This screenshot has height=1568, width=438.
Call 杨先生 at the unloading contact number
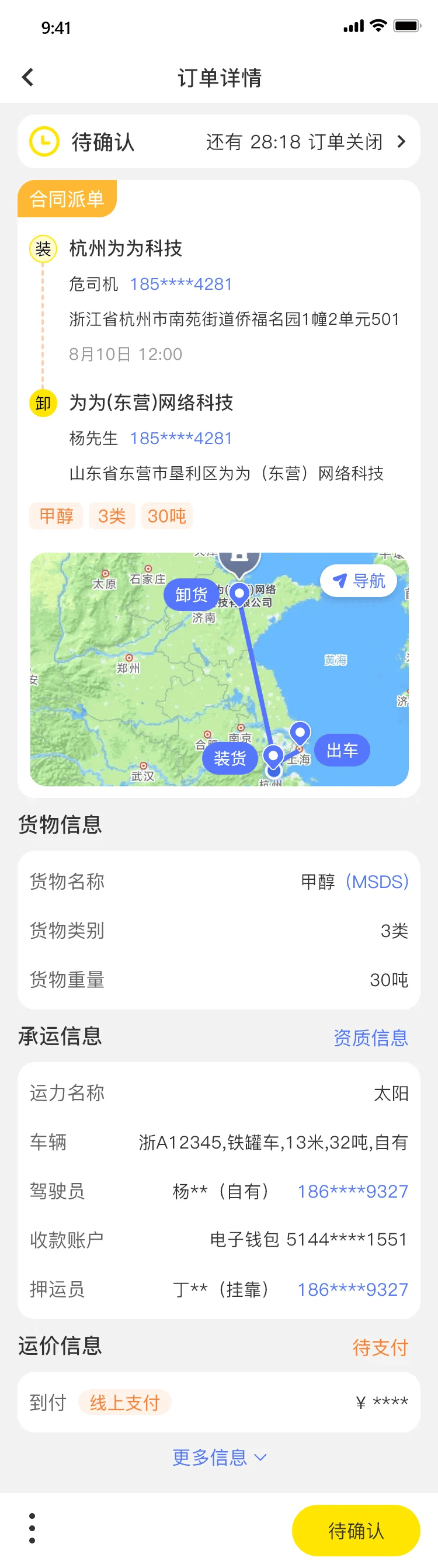point(180,438)
